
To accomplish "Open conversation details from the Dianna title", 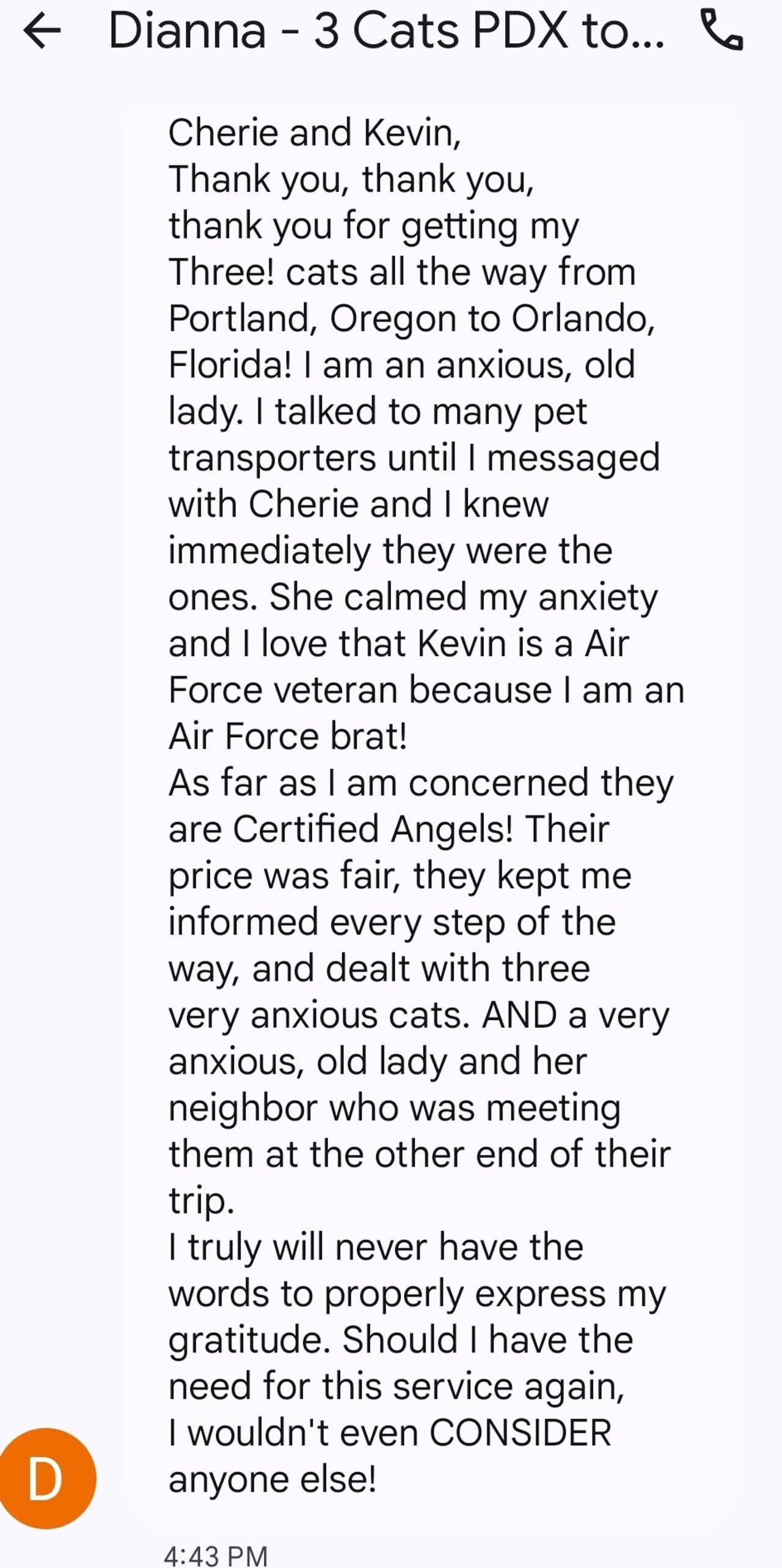I will click(x=385, y=31).
